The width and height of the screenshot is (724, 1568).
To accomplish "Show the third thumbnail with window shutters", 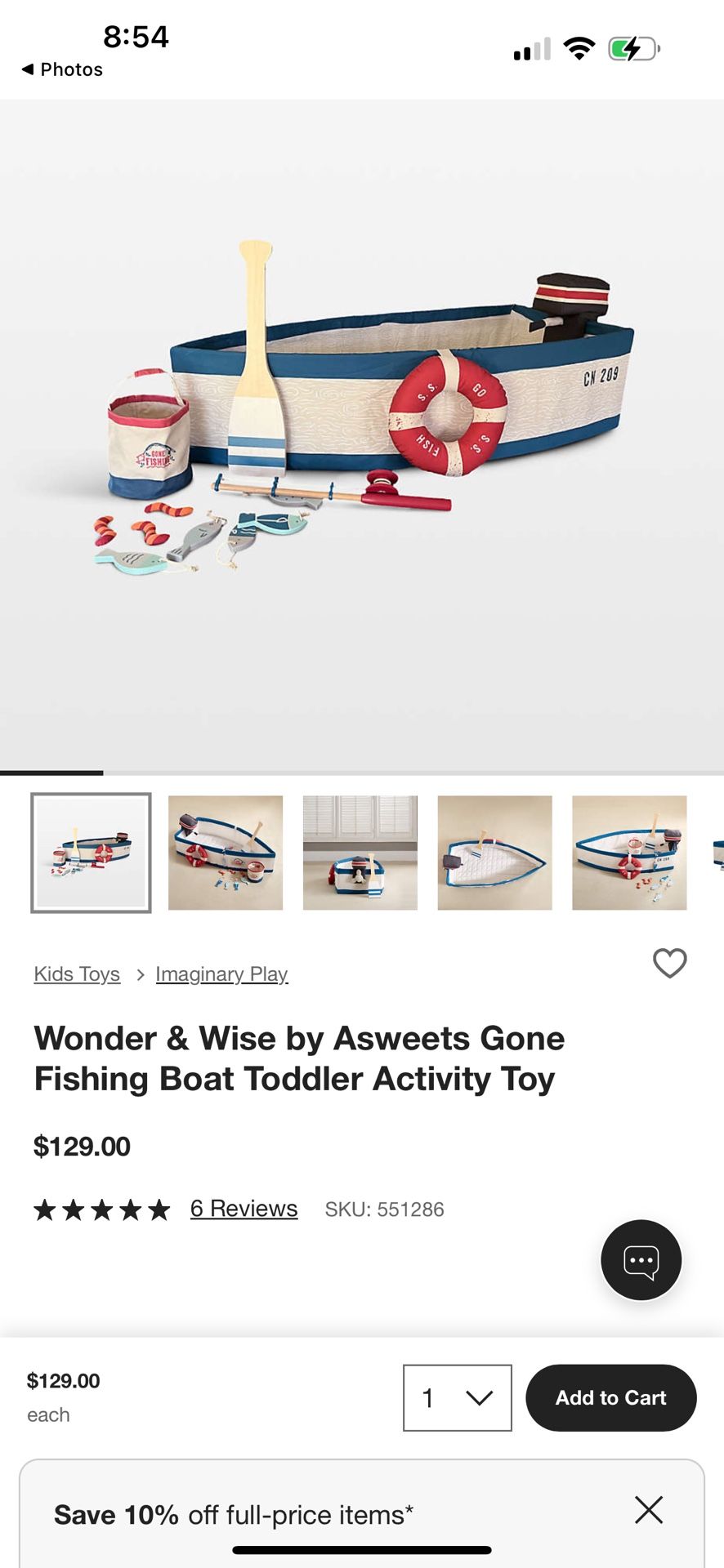I will (x=360, y=853).
